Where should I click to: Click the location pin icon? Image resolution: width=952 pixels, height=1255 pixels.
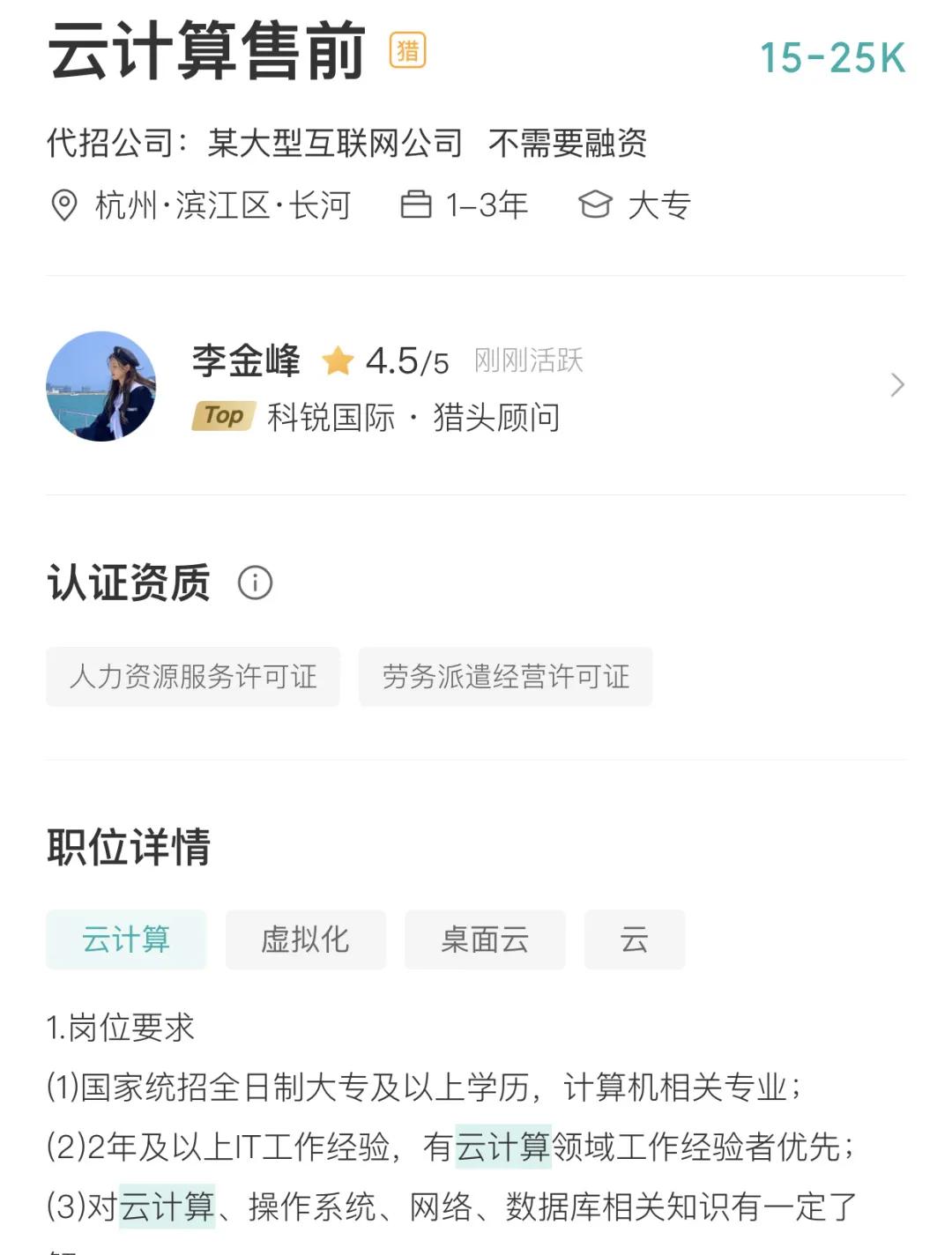(x=63, y=204)
